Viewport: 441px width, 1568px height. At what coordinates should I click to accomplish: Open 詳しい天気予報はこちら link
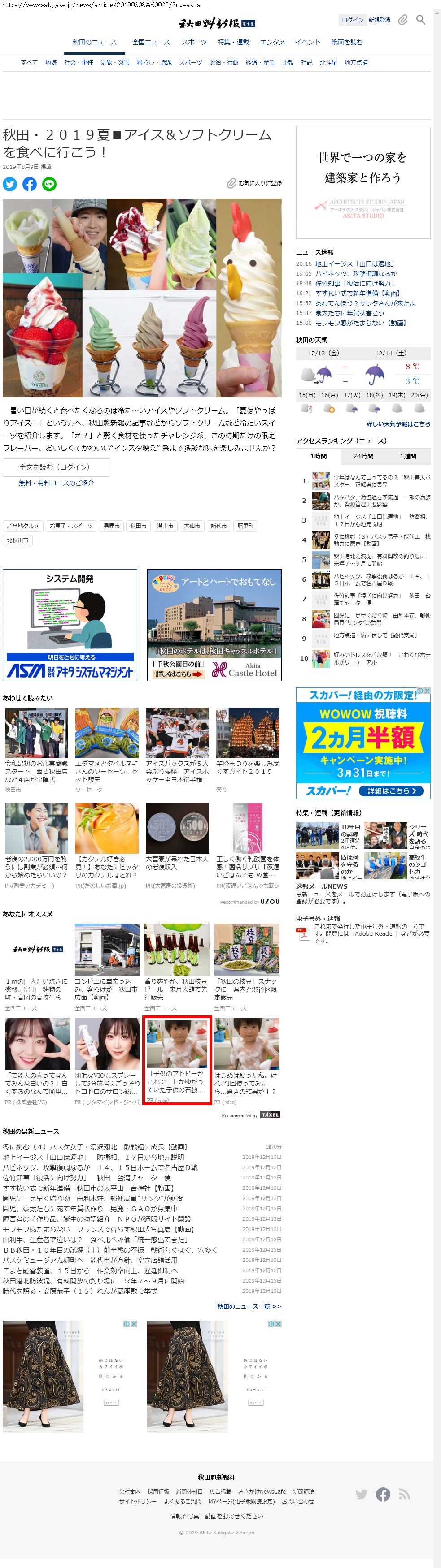click(398, 423)
